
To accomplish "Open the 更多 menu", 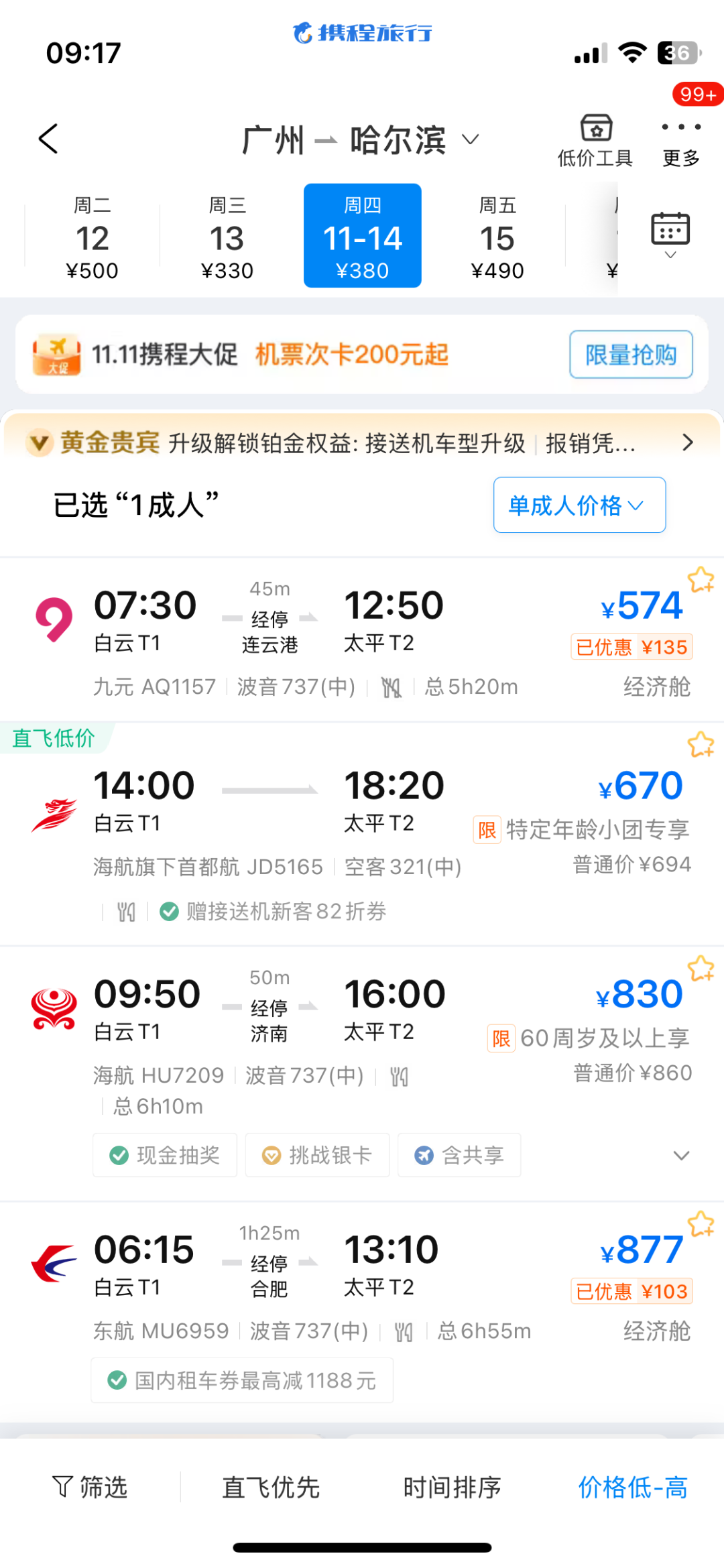I will click(x=680, y=140).
